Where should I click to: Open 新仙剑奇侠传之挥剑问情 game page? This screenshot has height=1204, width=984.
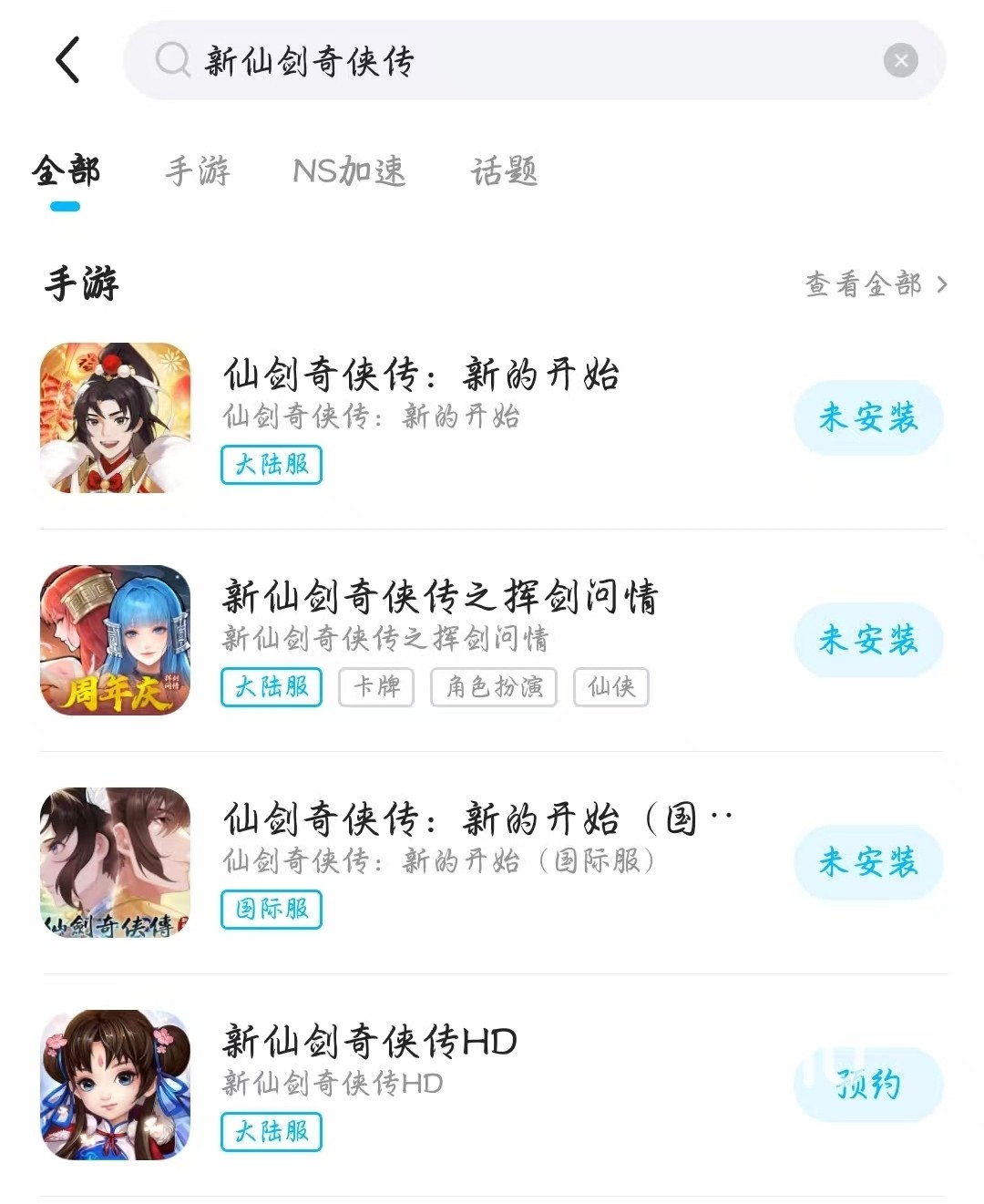[x=439, y=598]
